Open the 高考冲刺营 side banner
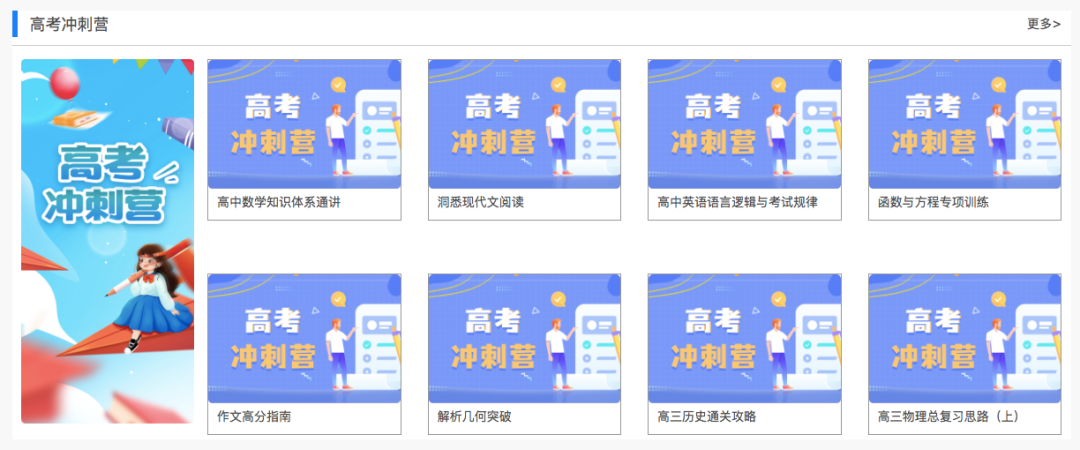Viewport: 1080px width, 450px height. 108,241
